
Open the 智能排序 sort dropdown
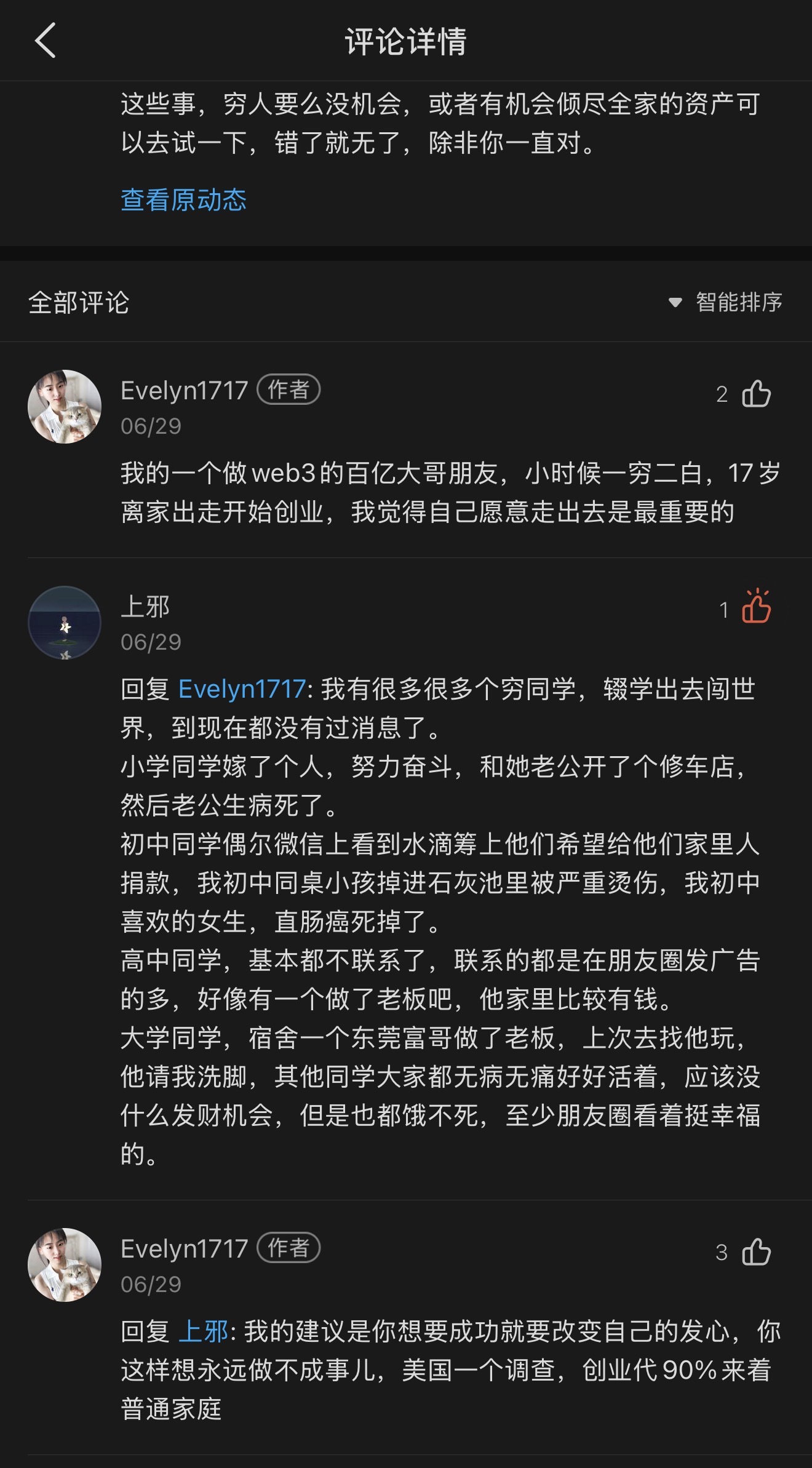tap(725, 302)
